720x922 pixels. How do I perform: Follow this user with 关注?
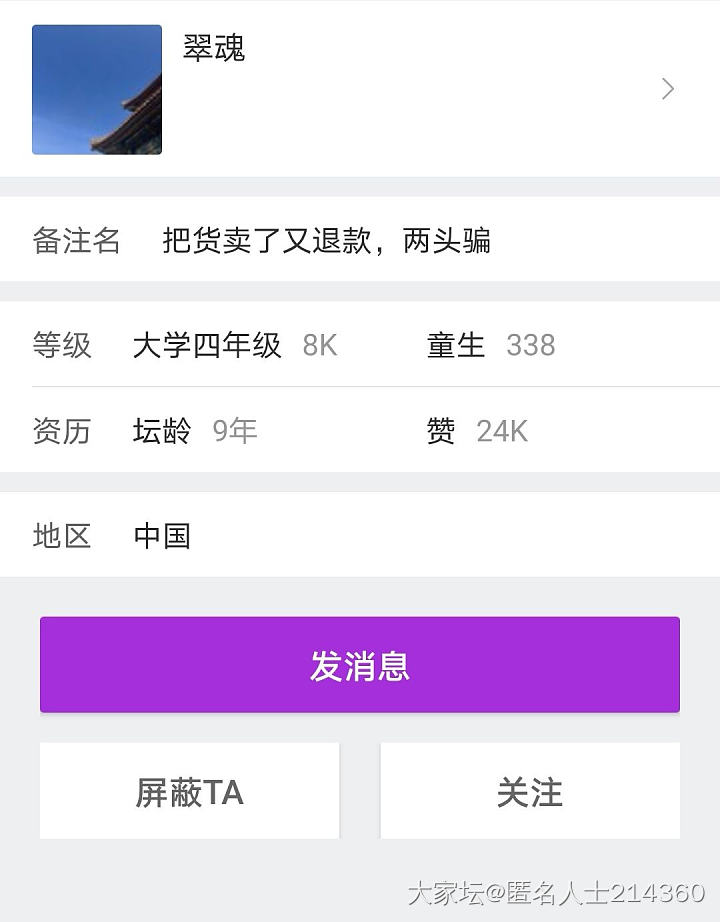pos(530,792)
